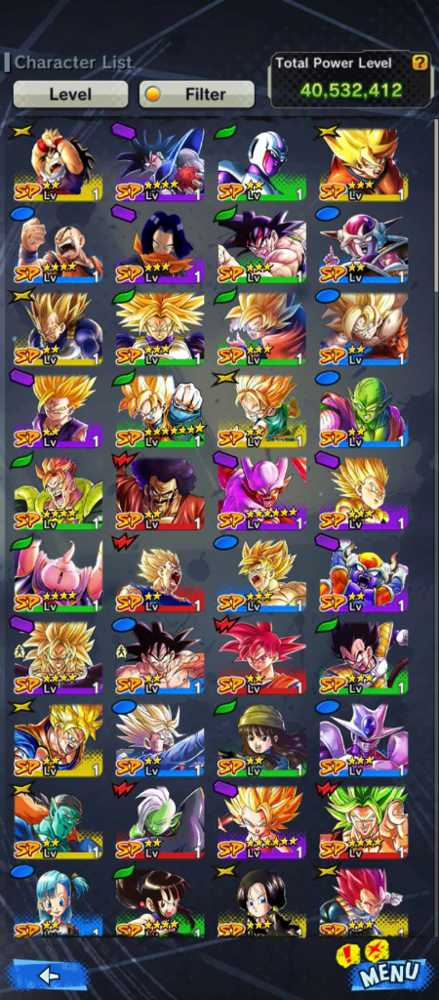Open the pink Majin Buu character card
The height and width of the screenshot is (1000, 439).
[57, 575]
